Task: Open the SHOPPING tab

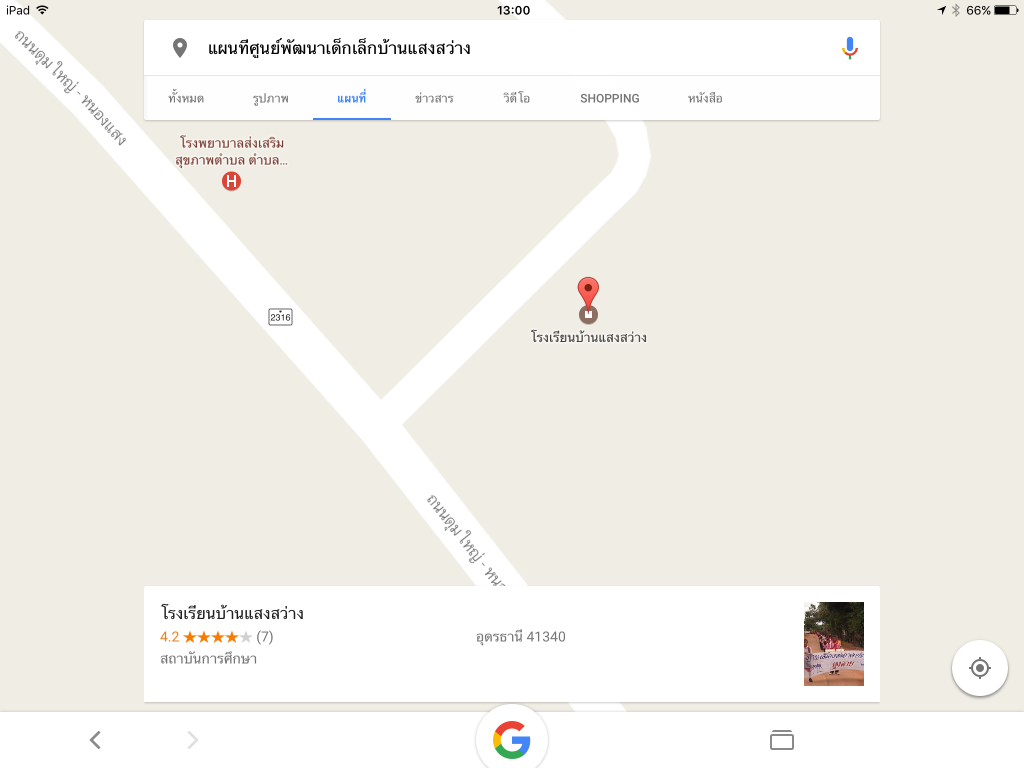Action: click(609, 98)
